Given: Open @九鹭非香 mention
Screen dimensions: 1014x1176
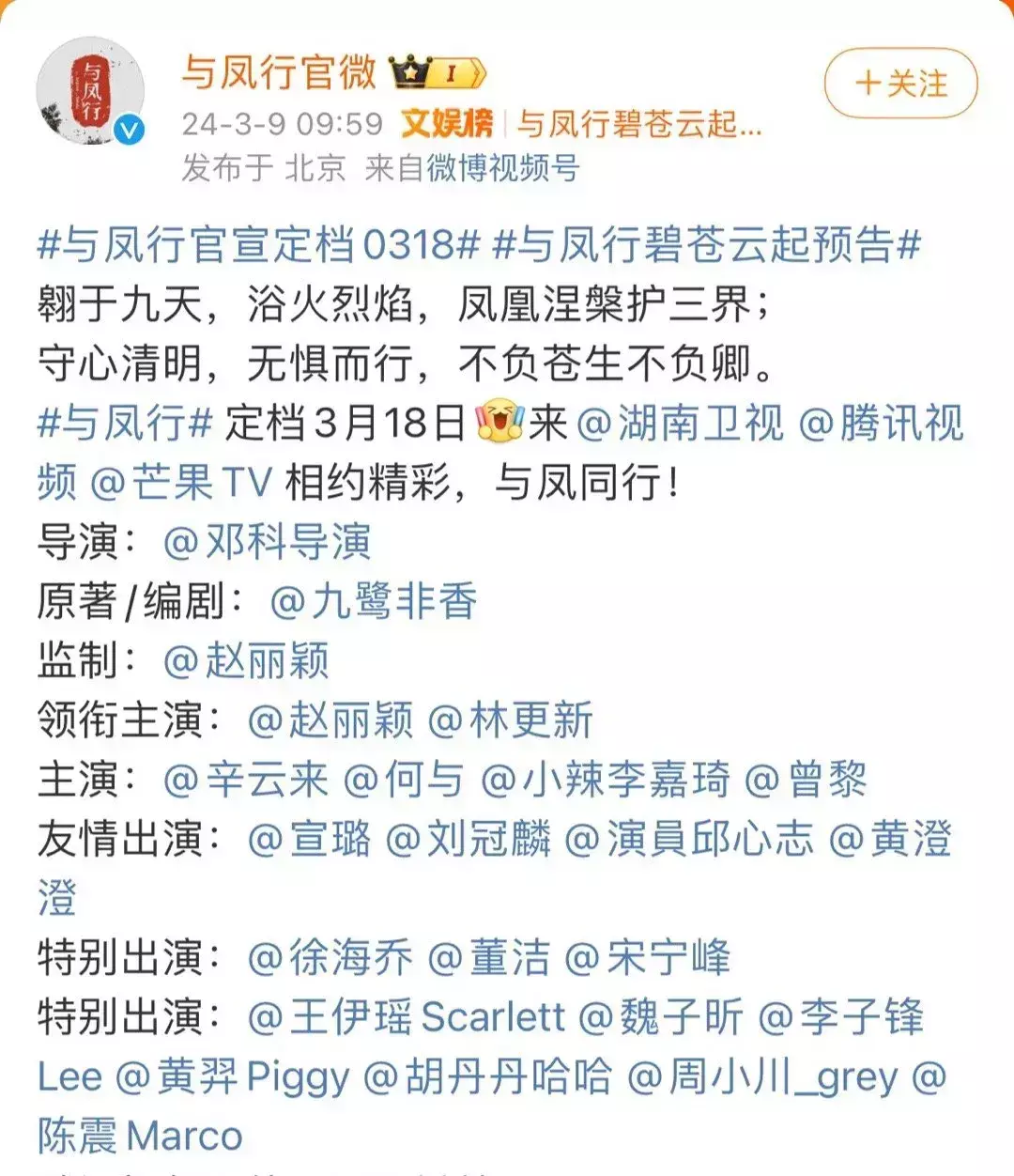Looking at the screenshot, I should [x=374, y=601].
